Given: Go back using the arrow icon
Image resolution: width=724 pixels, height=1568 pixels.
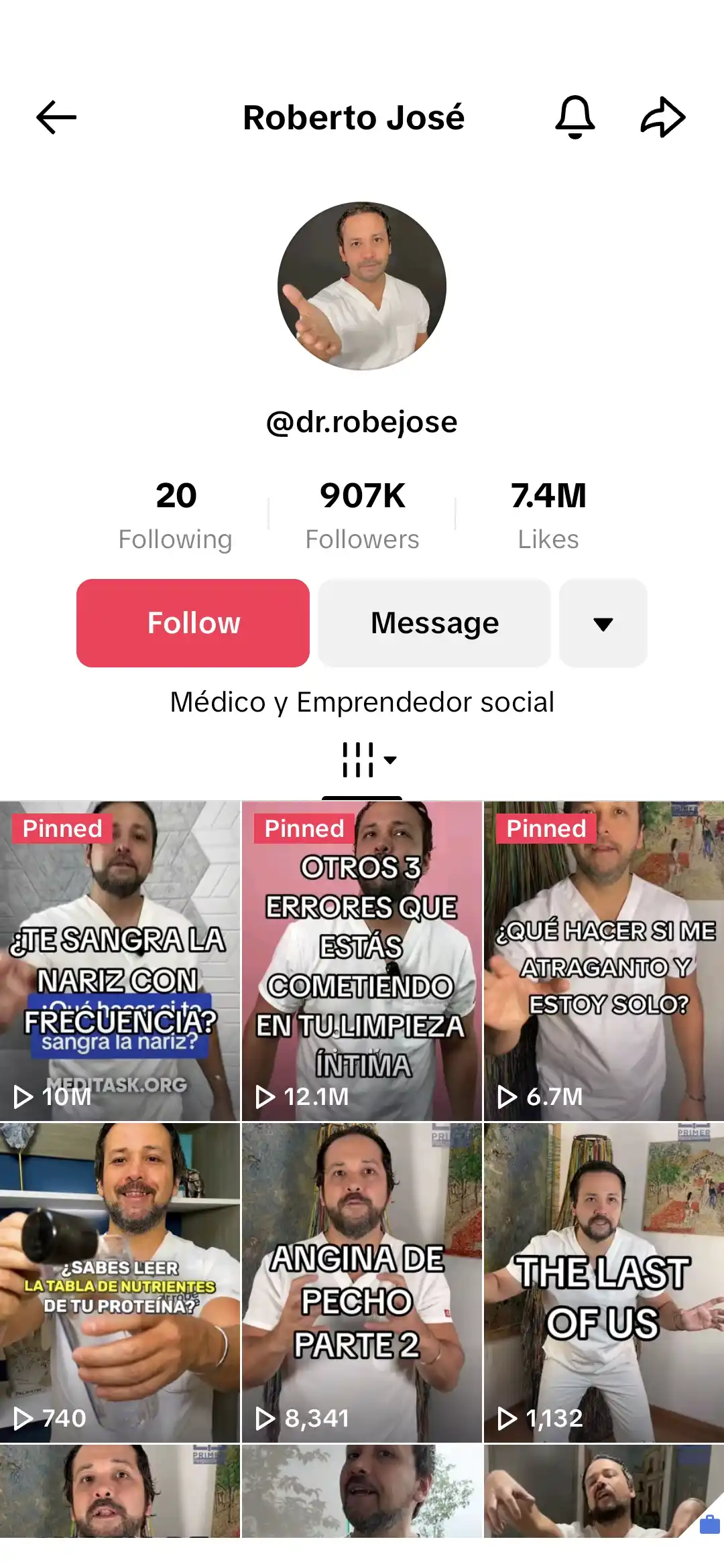Looking at the screenshot, I should coord(56,118).
